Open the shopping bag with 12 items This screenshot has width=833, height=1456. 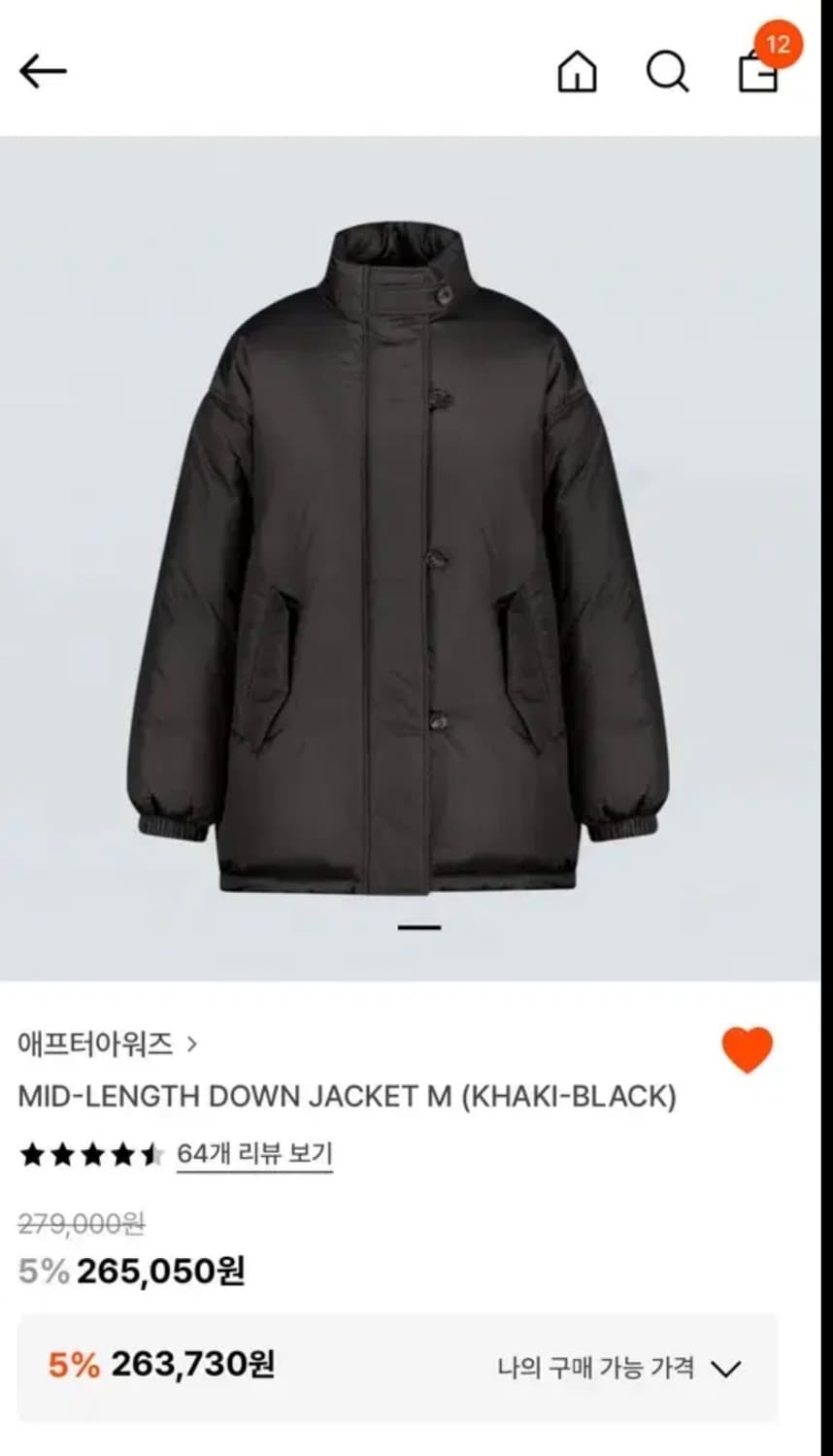[758, 71]
